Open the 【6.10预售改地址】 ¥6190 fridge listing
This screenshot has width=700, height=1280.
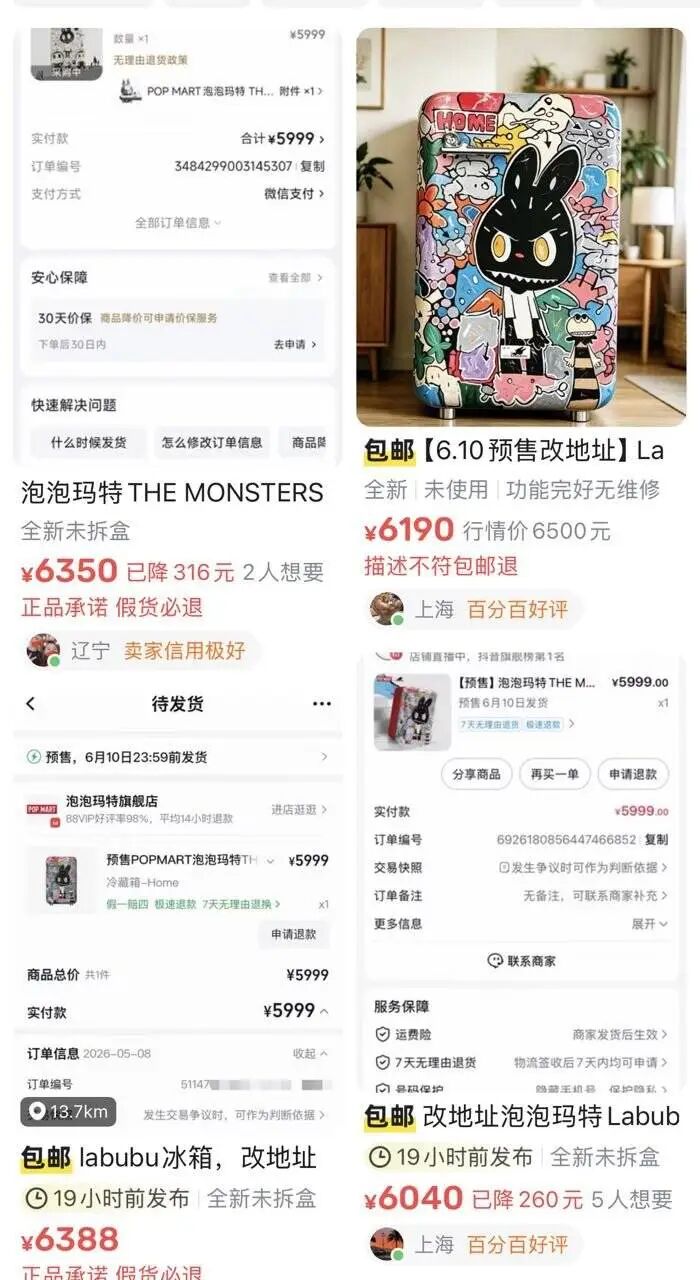click(x=513, y=451)
